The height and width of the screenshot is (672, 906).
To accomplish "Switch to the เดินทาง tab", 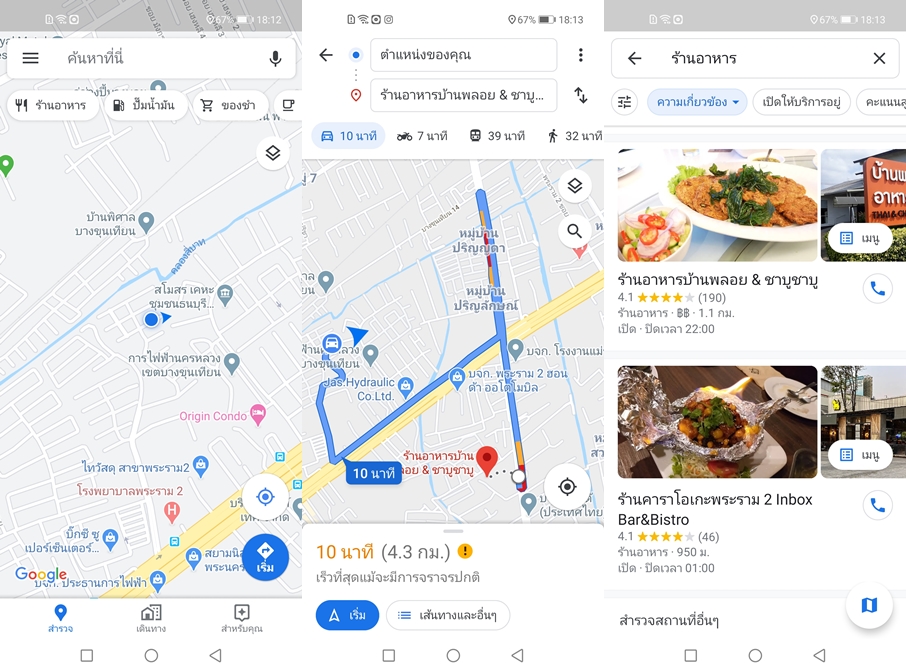I will (151, 619).
